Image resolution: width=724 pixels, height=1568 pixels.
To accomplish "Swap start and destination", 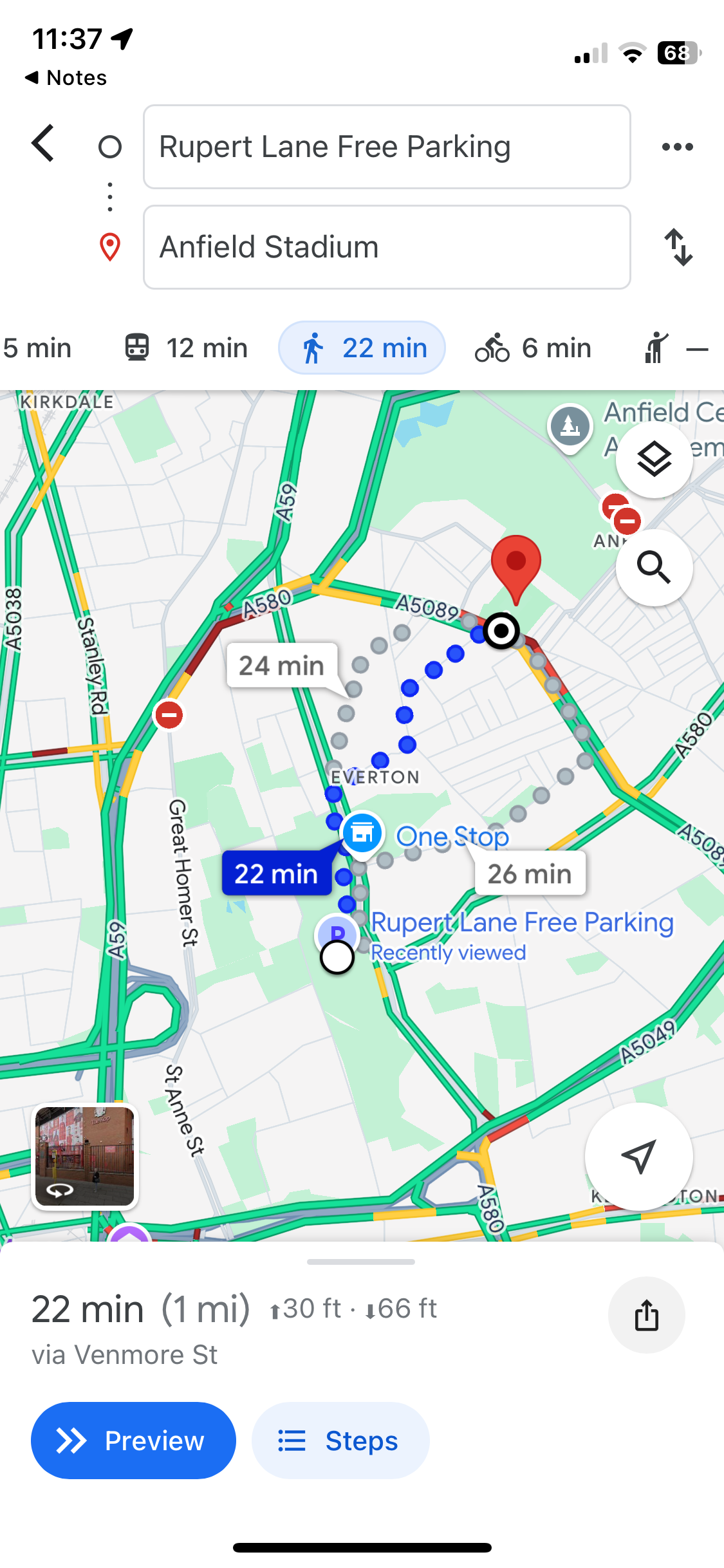I will pyautogui.click(x=678, y=247).
